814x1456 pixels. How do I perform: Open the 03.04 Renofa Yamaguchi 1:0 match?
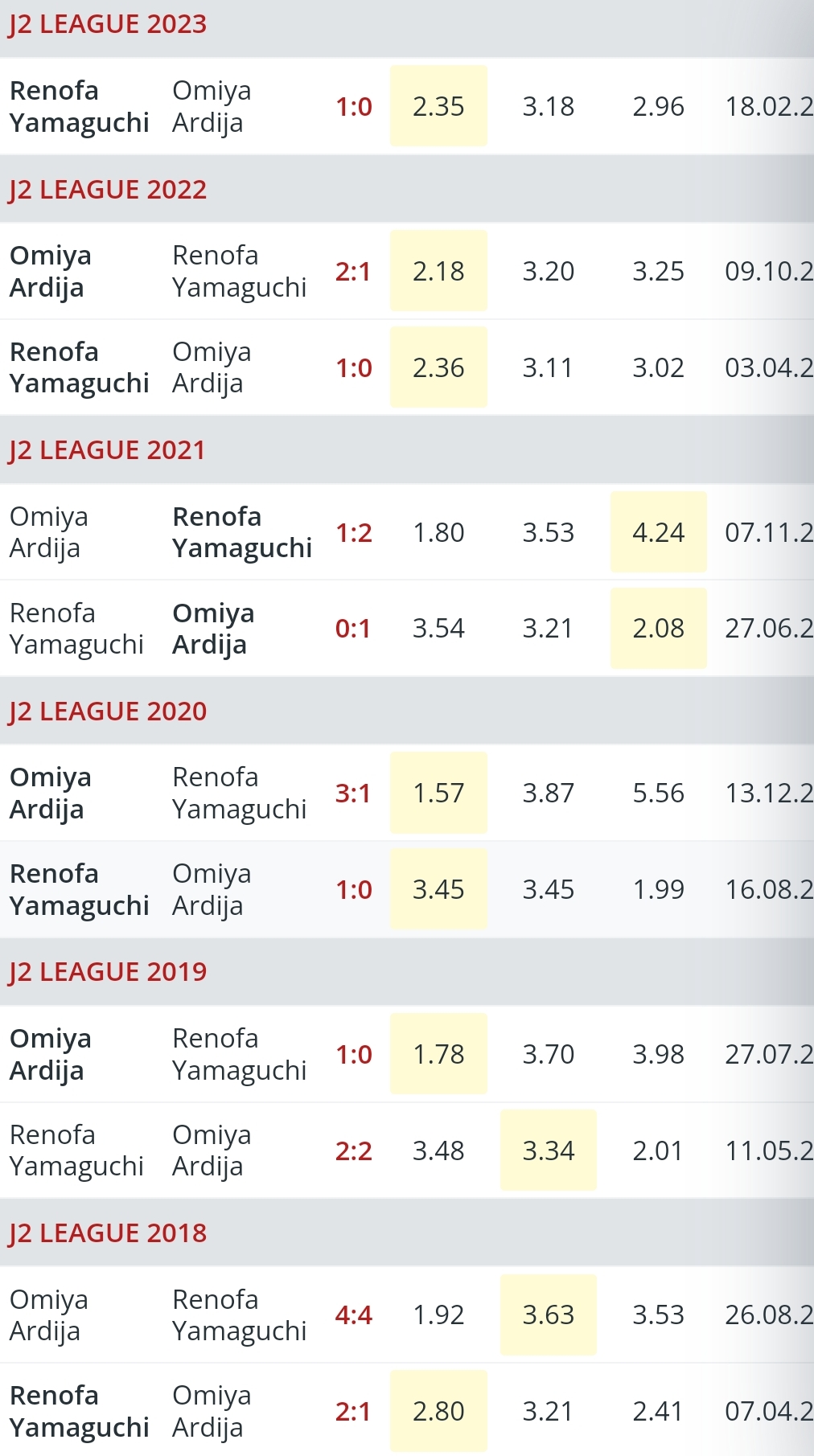pos(407,367)
